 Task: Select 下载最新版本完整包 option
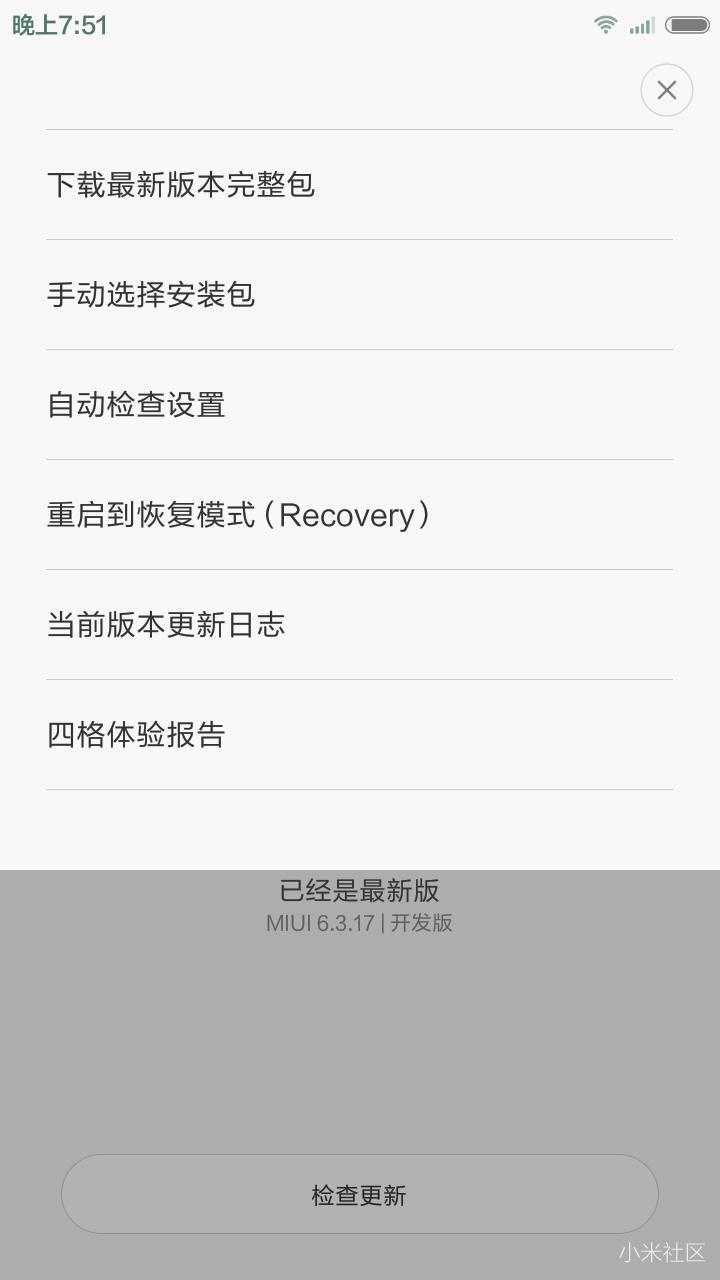(359, 185)
